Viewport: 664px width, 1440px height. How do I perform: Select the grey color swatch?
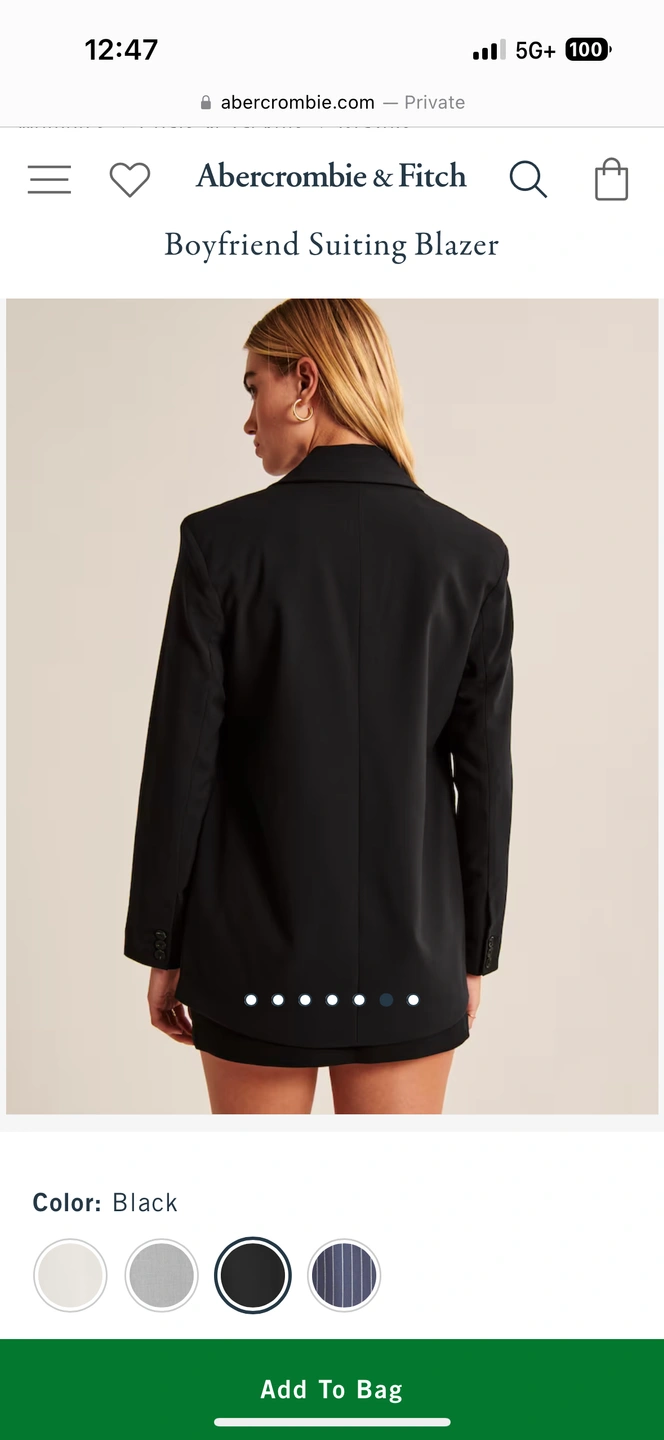[162, 1275]
